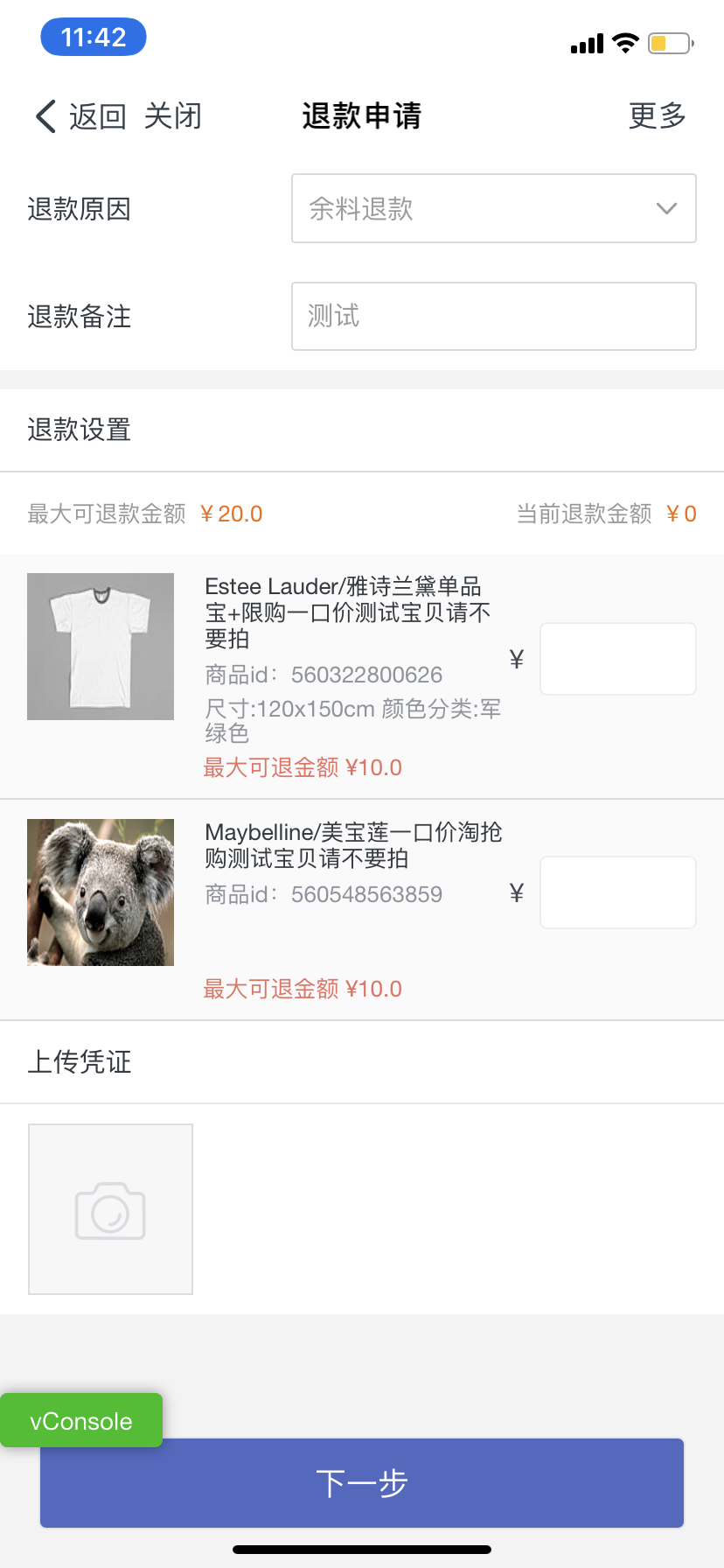
Task: Proceed with the 下一步 button
Action: tap(362, 1483)
